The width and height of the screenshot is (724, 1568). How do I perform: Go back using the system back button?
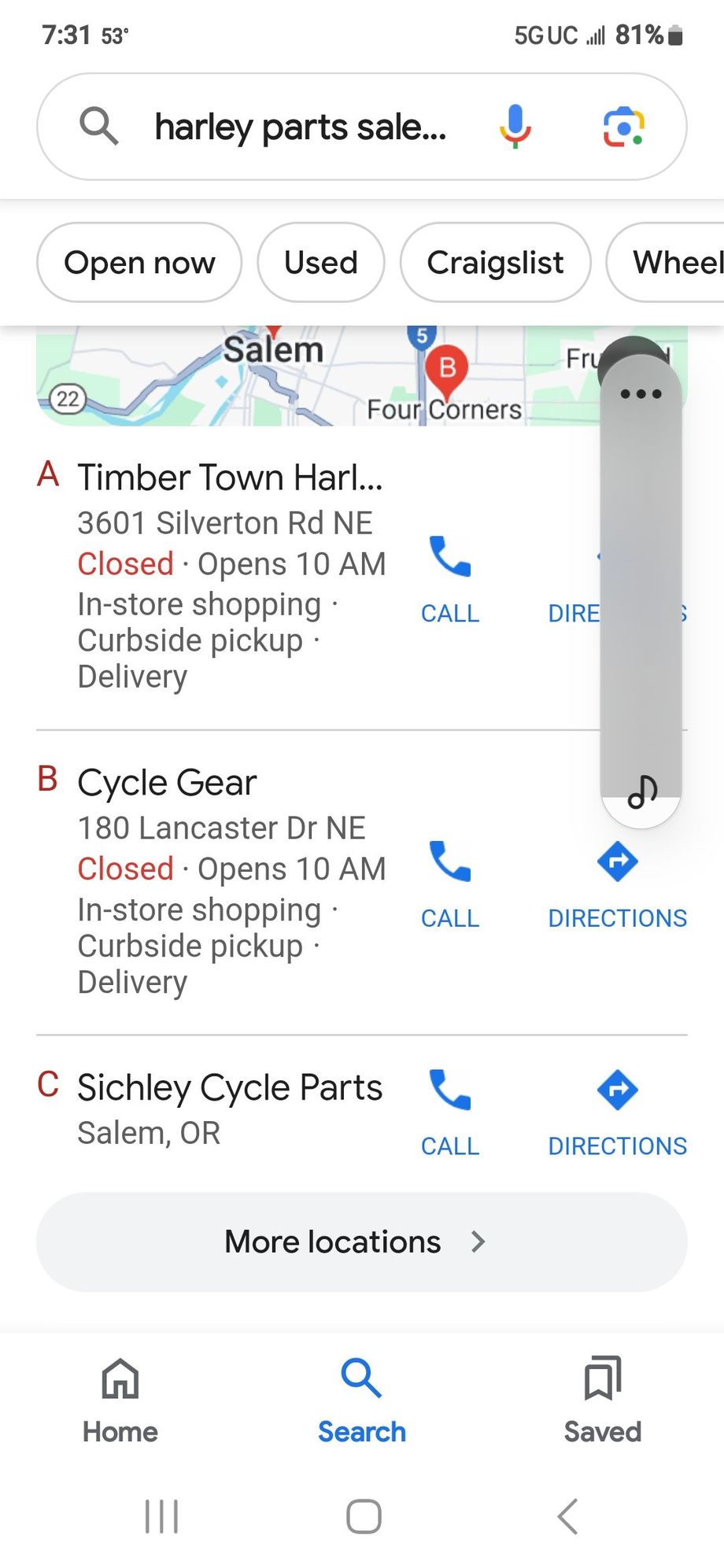(x=567, y=1516)
